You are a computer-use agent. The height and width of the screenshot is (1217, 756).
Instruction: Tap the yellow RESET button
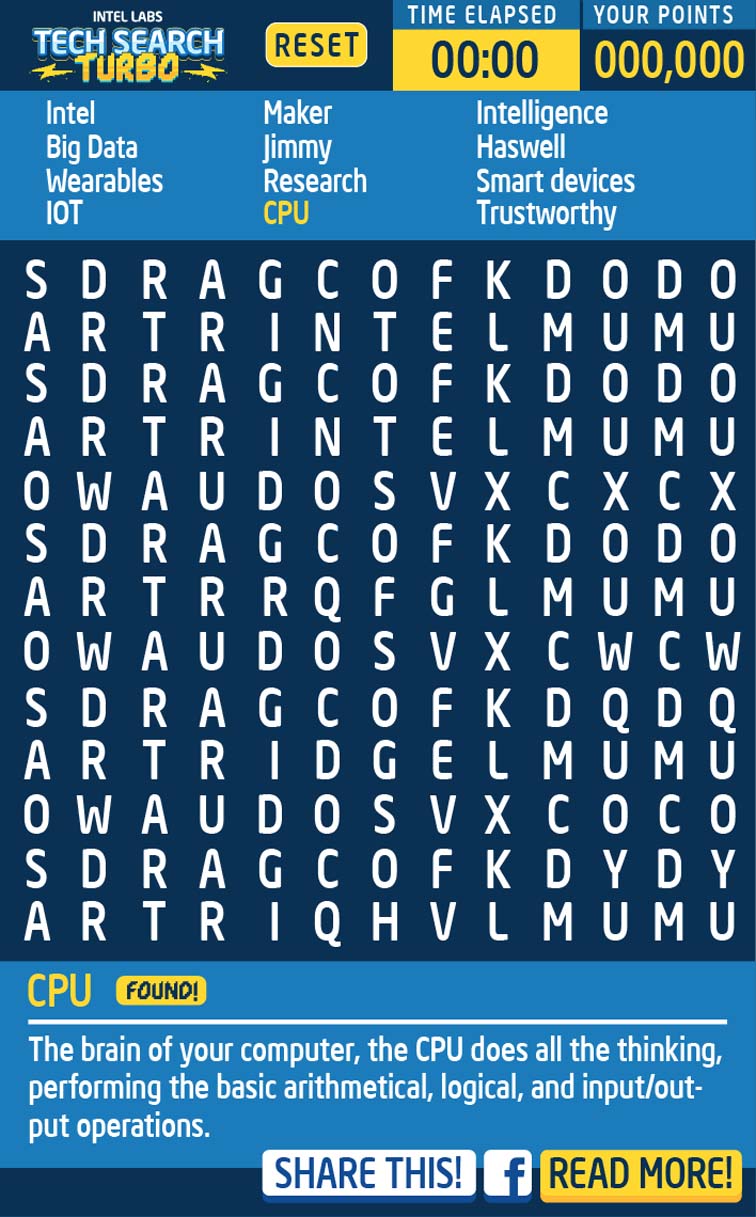coord(316,45)
